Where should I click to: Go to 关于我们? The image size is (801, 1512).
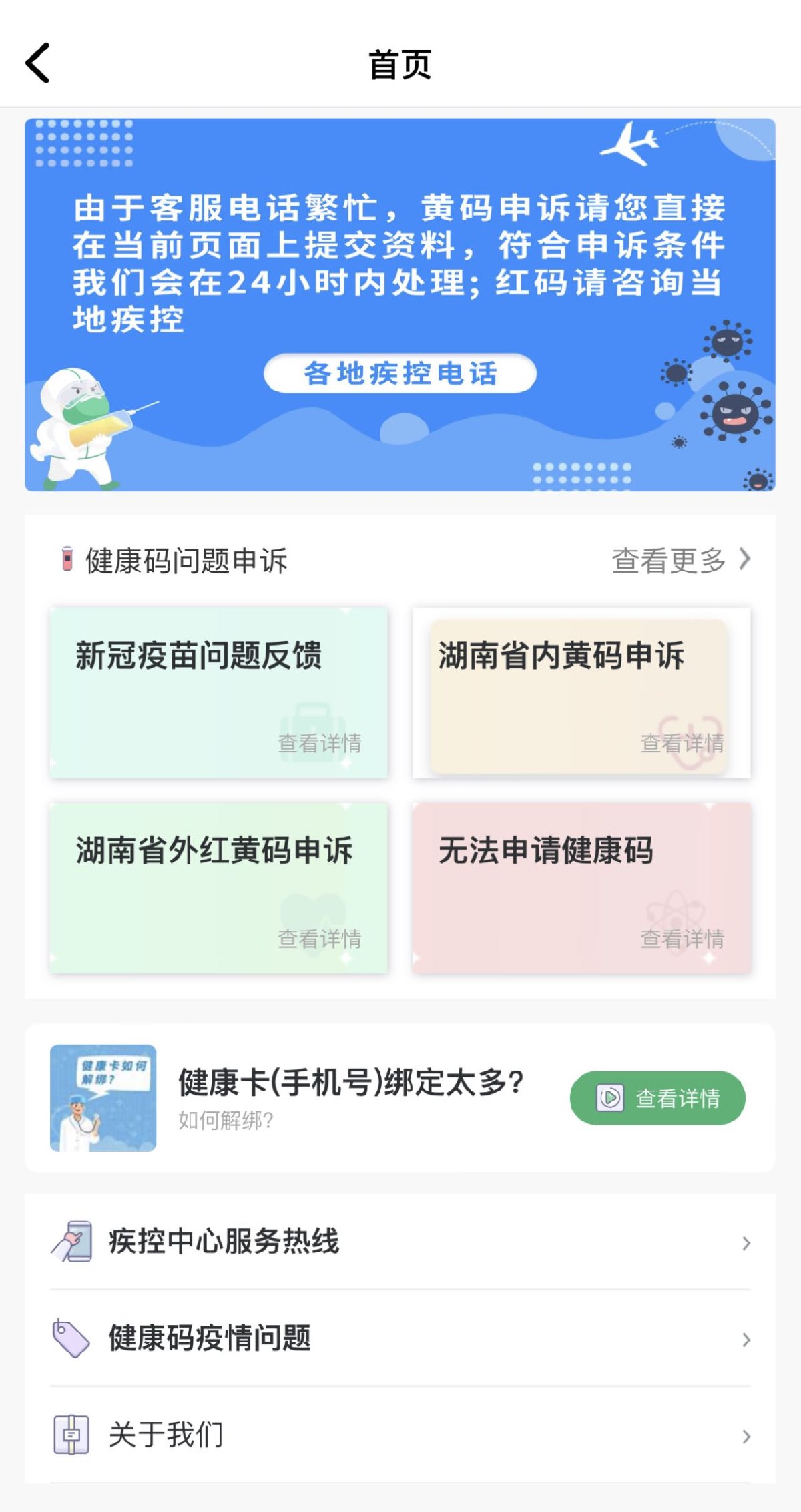click(x=400, y=1435)
